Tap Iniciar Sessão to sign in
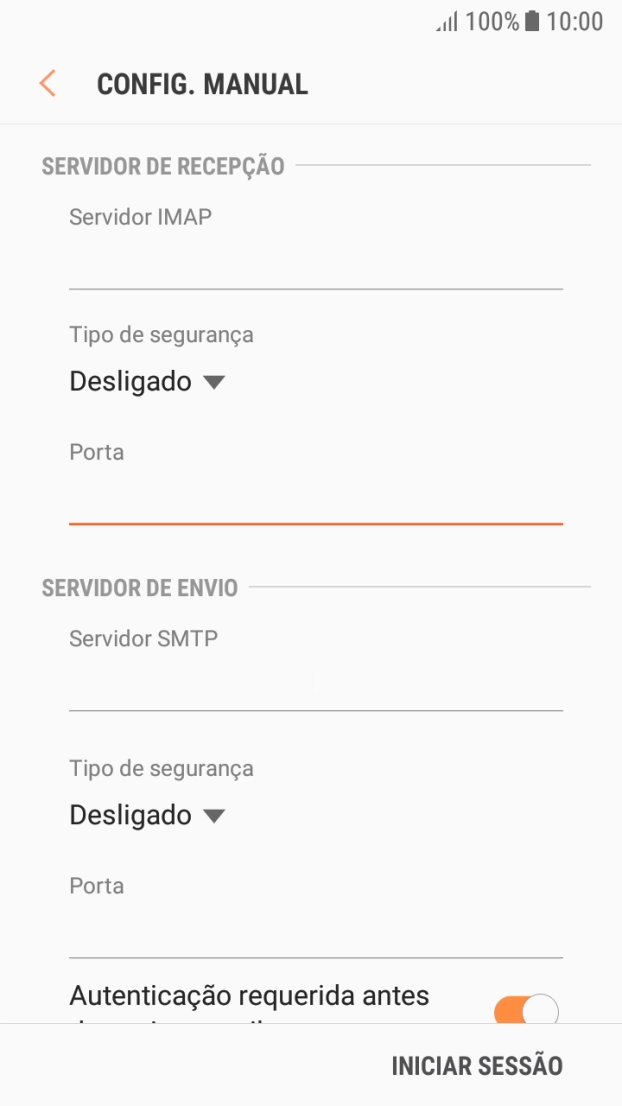This screenshot has height=1106, width=622. [x=477, y=1065]
